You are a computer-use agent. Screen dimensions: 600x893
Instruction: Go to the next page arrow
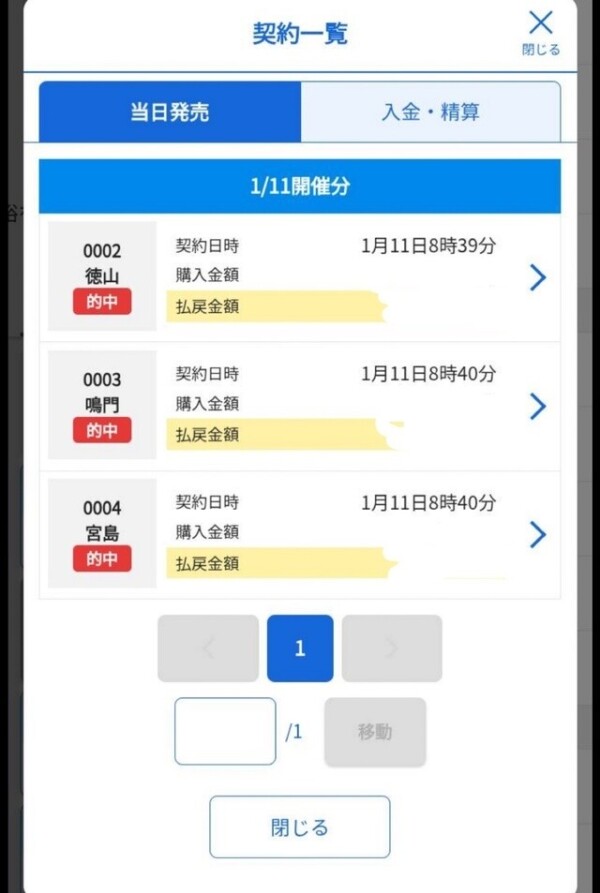tap(391, 648)
